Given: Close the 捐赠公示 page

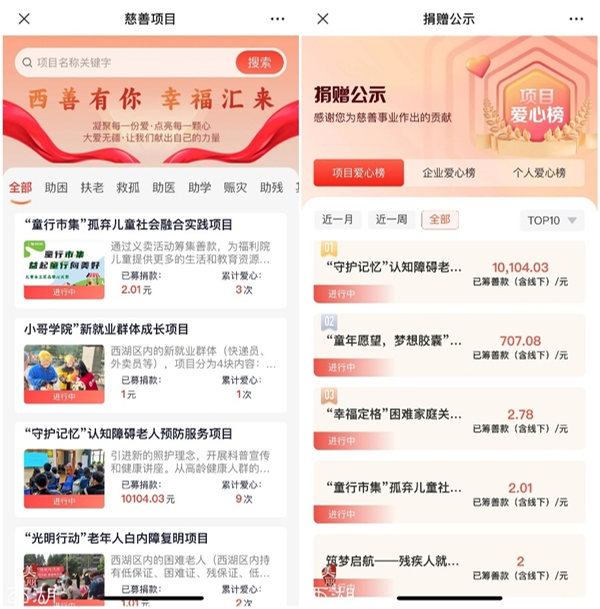Looking at the screenshot, I should pos(322,18).
